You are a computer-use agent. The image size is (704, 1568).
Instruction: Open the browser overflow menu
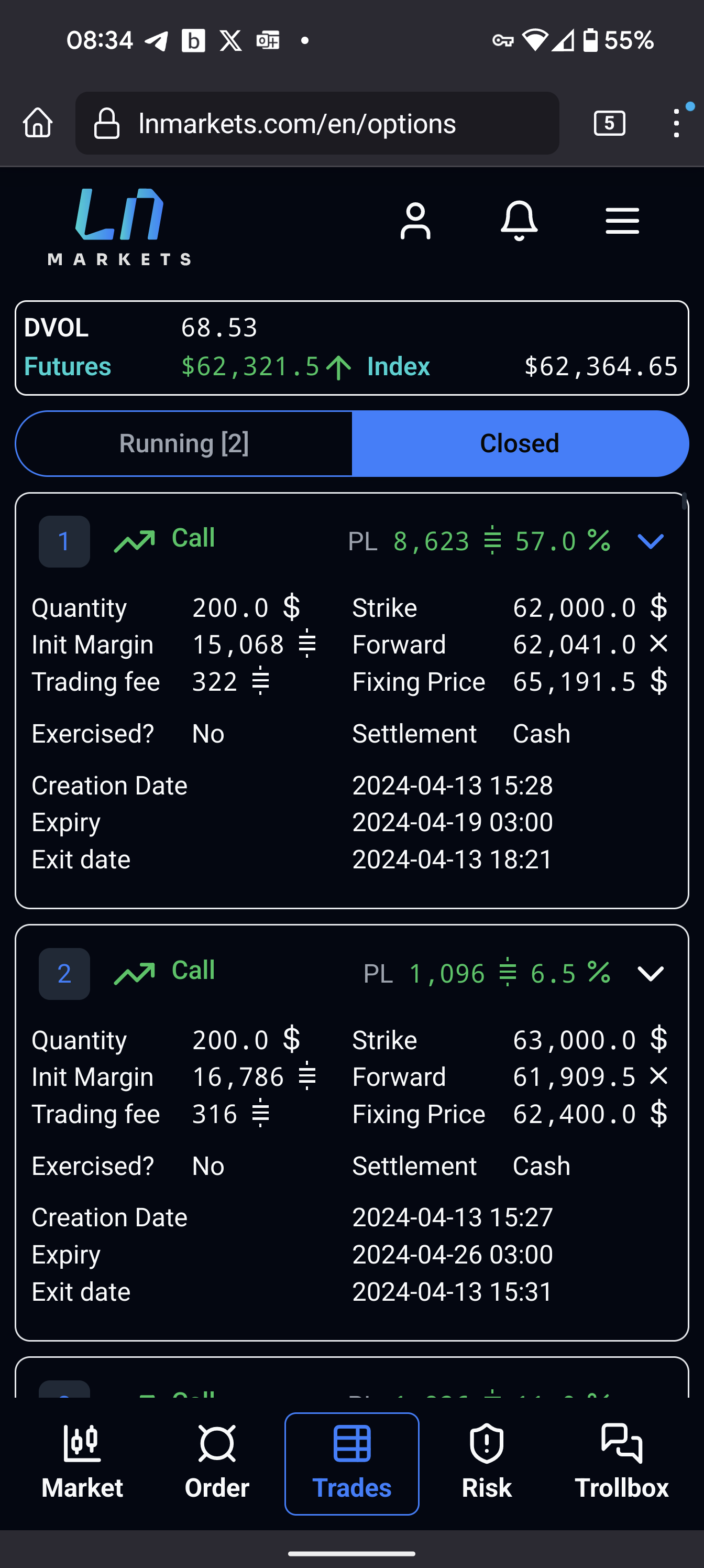coord(676,124)
